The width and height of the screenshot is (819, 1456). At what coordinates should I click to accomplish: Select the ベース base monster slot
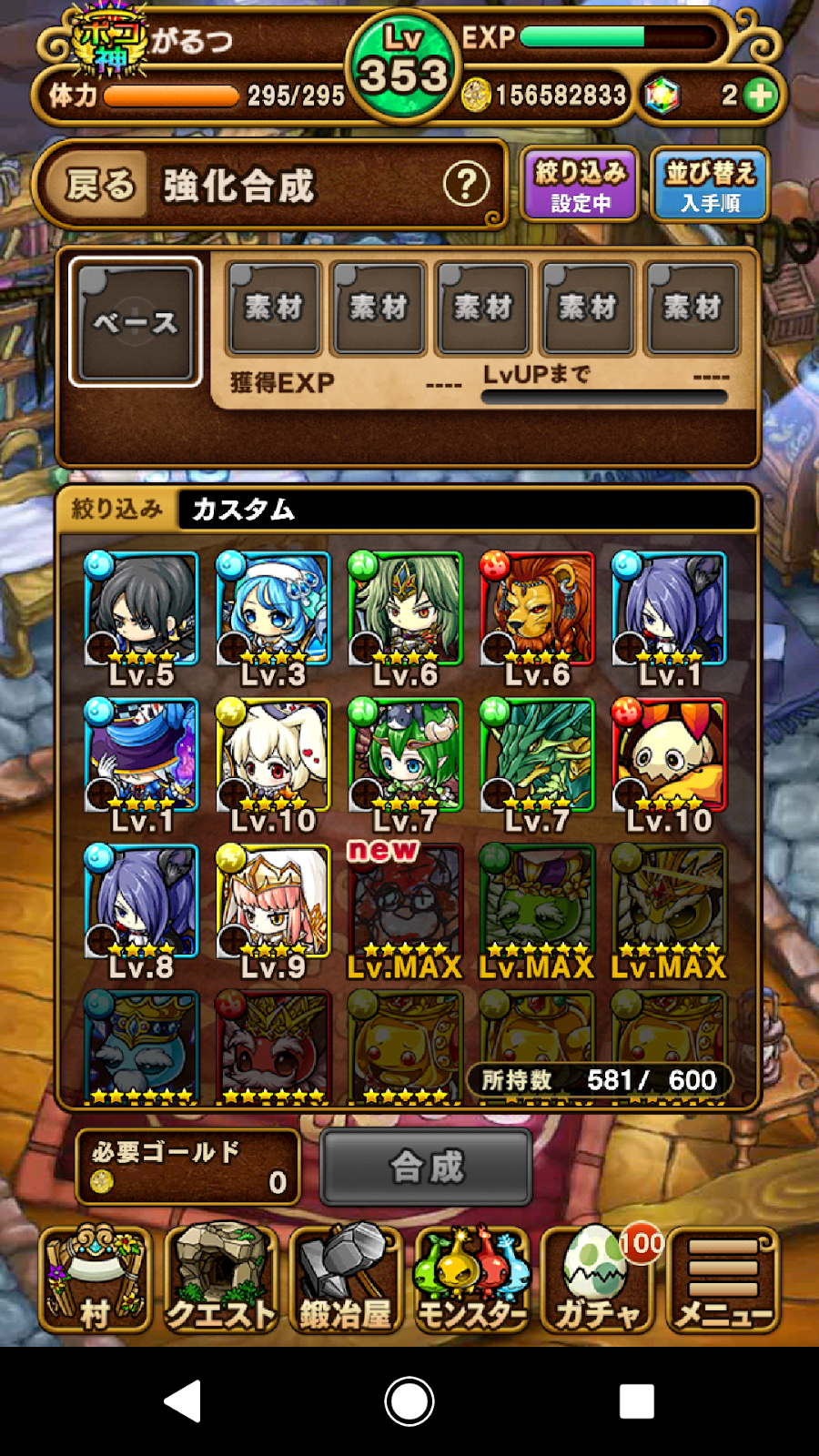(x=136, y=322)
